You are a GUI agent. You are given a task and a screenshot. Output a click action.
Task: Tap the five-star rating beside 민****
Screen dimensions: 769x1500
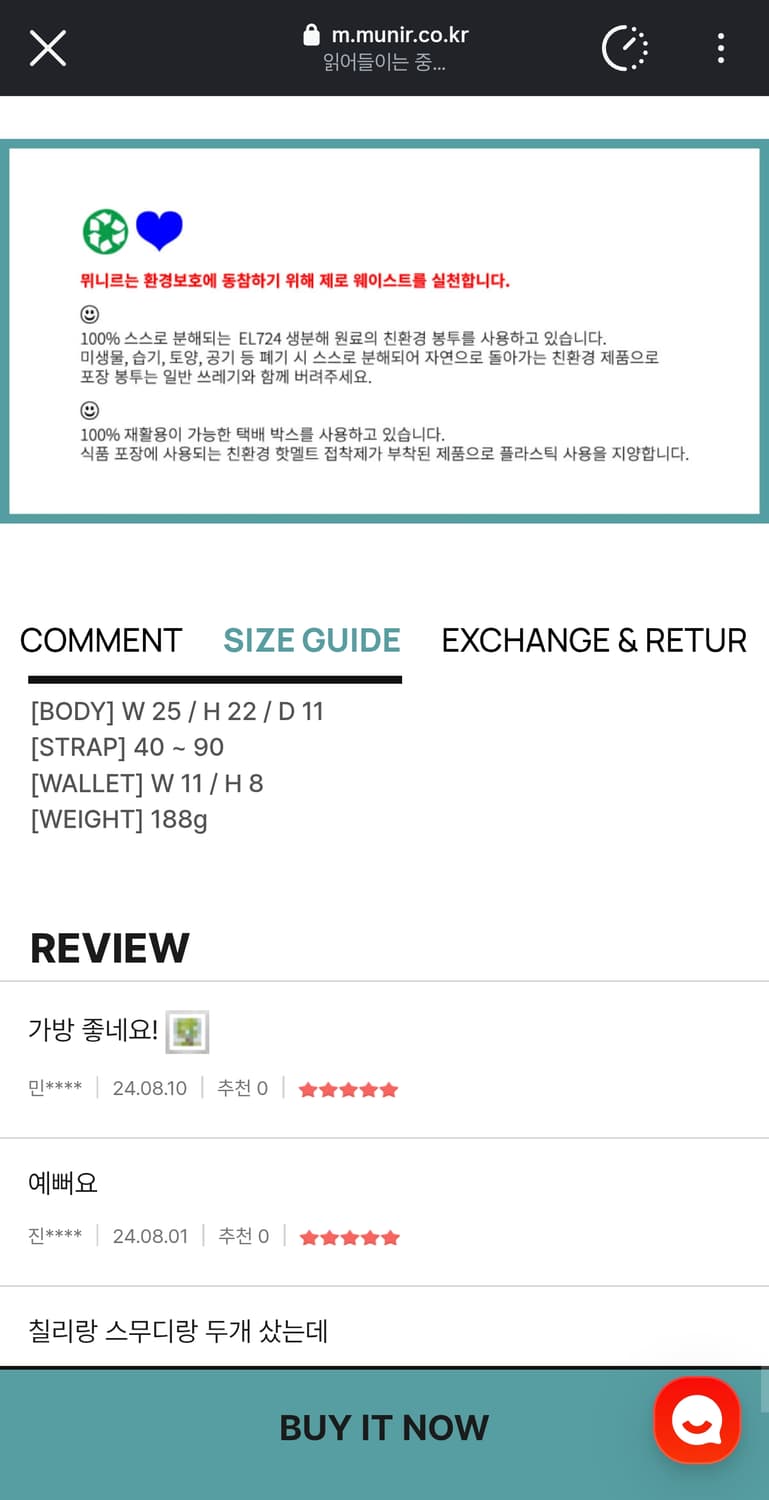(348, 1089)
